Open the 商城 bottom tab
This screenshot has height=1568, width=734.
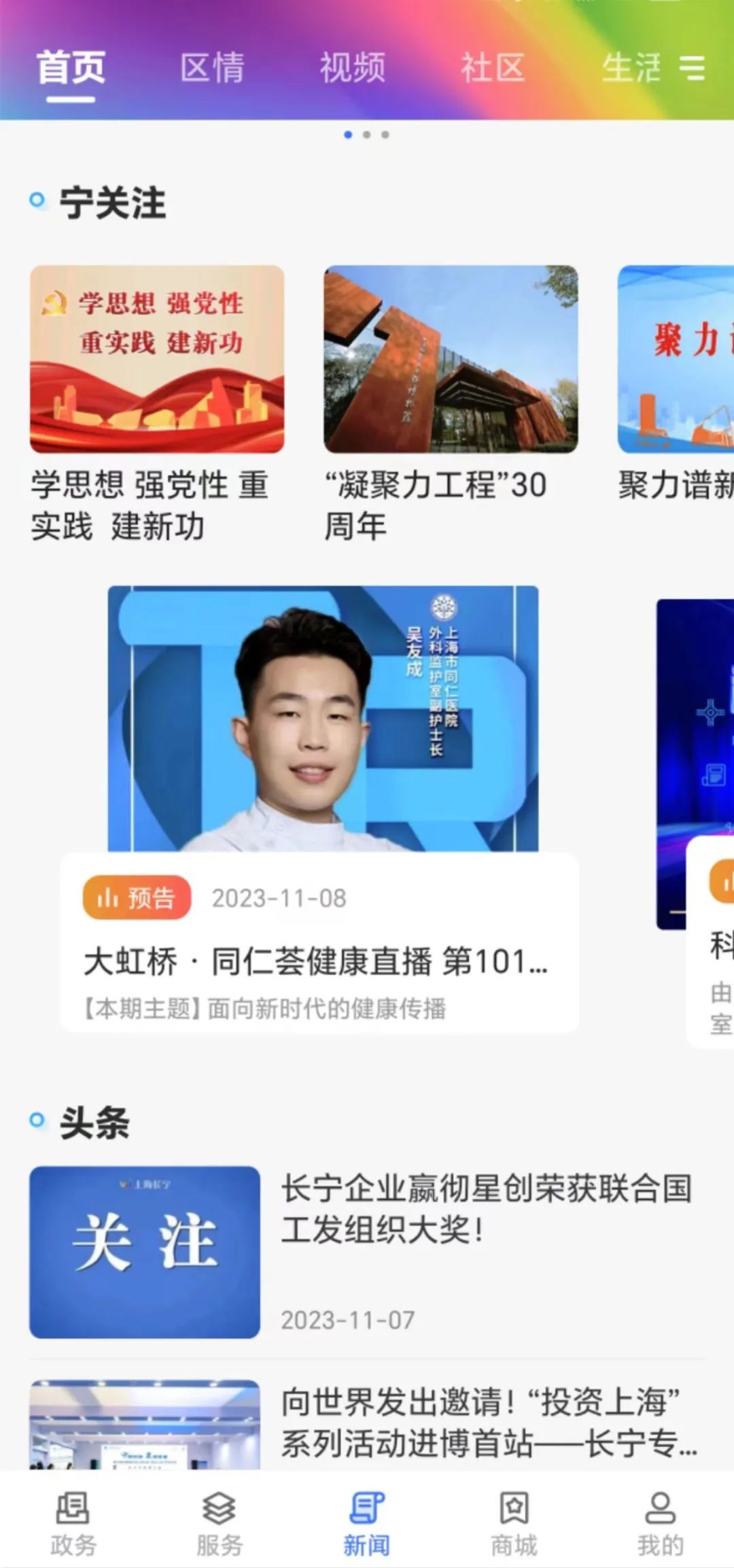pos(514,1526)
